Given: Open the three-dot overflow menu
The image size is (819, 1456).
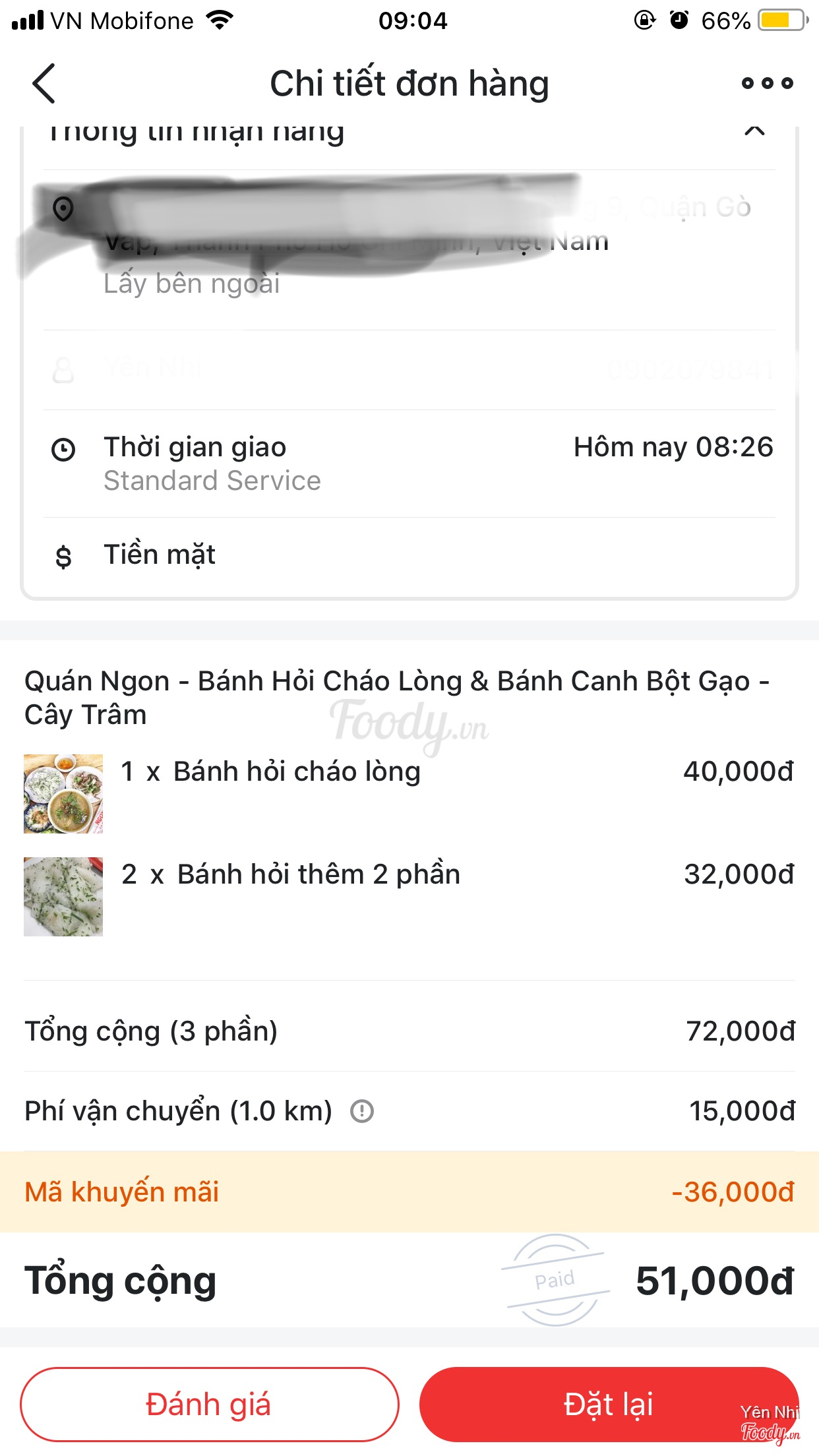Looking at the screenshot, I should [x=767, y=84].
